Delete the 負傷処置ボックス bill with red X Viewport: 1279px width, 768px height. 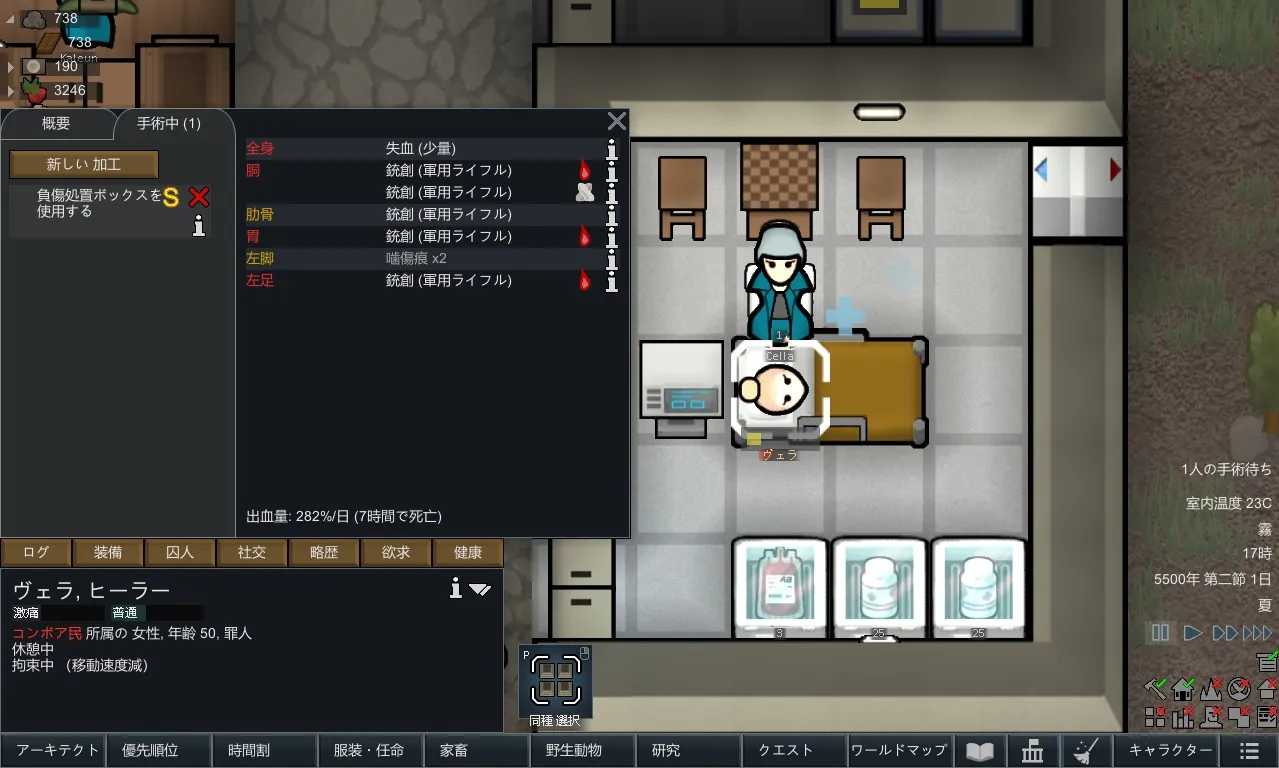pyautogui.click(x=199, y=197)
